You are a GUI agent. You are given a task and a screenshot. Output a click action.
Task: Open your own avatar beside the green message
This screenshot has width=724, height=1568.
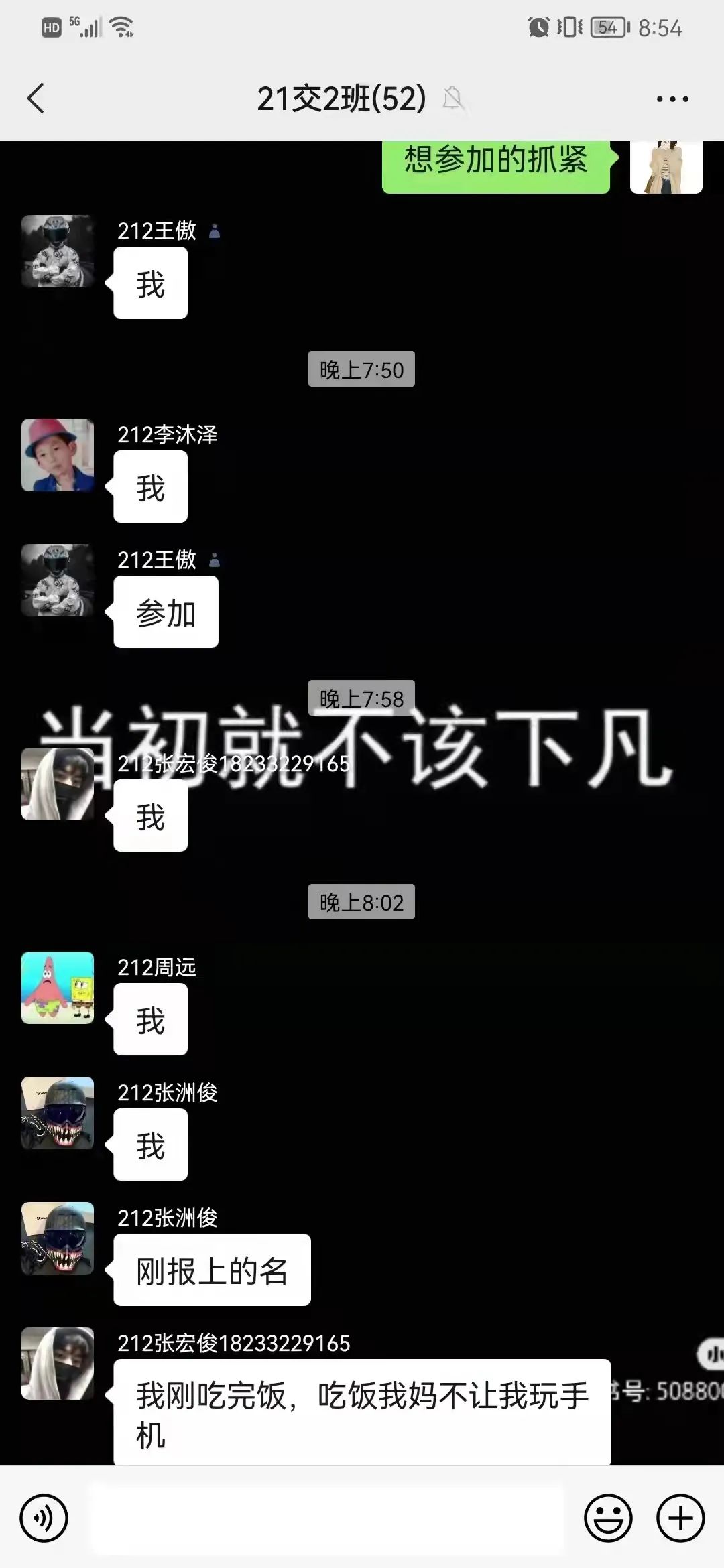click(x=666, y=168)
